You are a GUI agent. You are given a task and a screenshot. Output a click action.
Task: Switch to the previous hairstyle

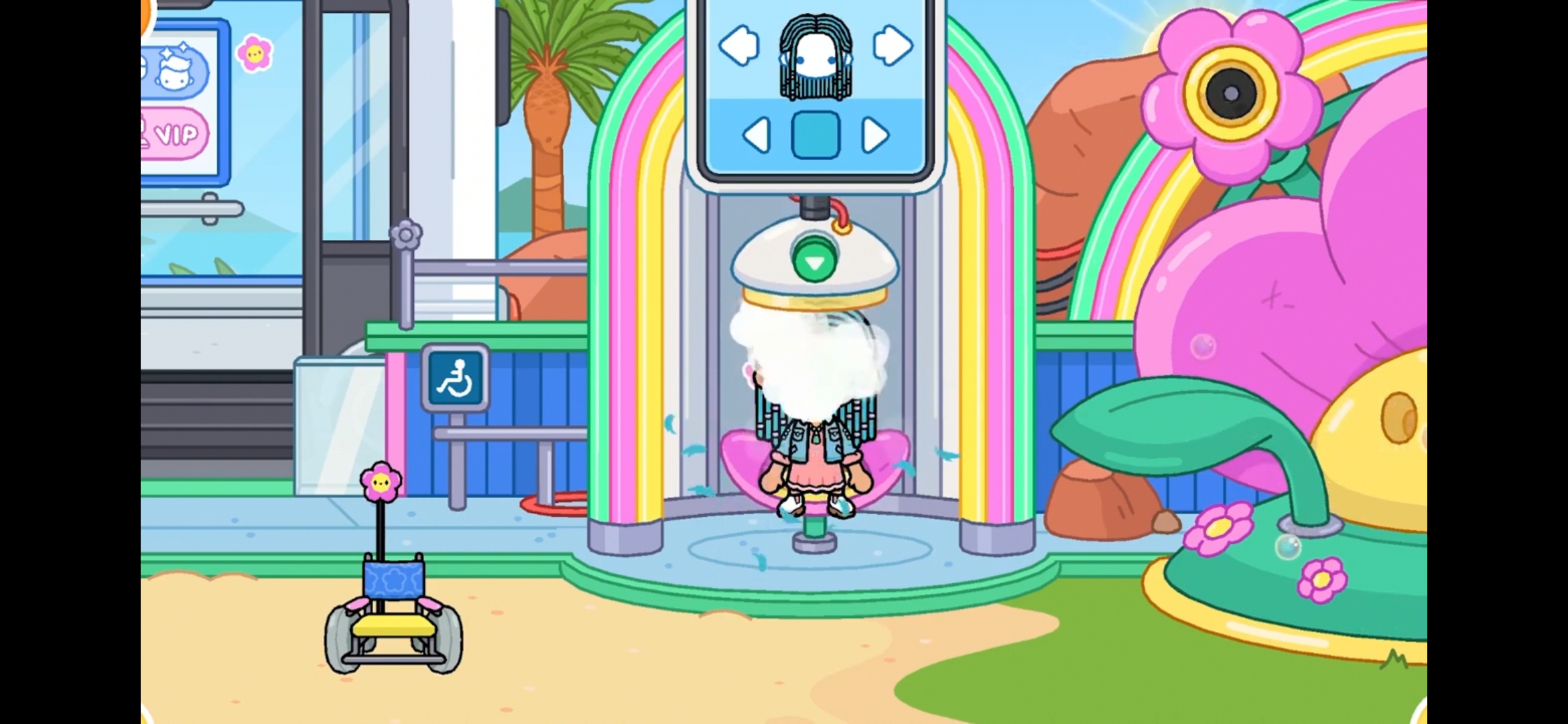(x=739, y=46)
